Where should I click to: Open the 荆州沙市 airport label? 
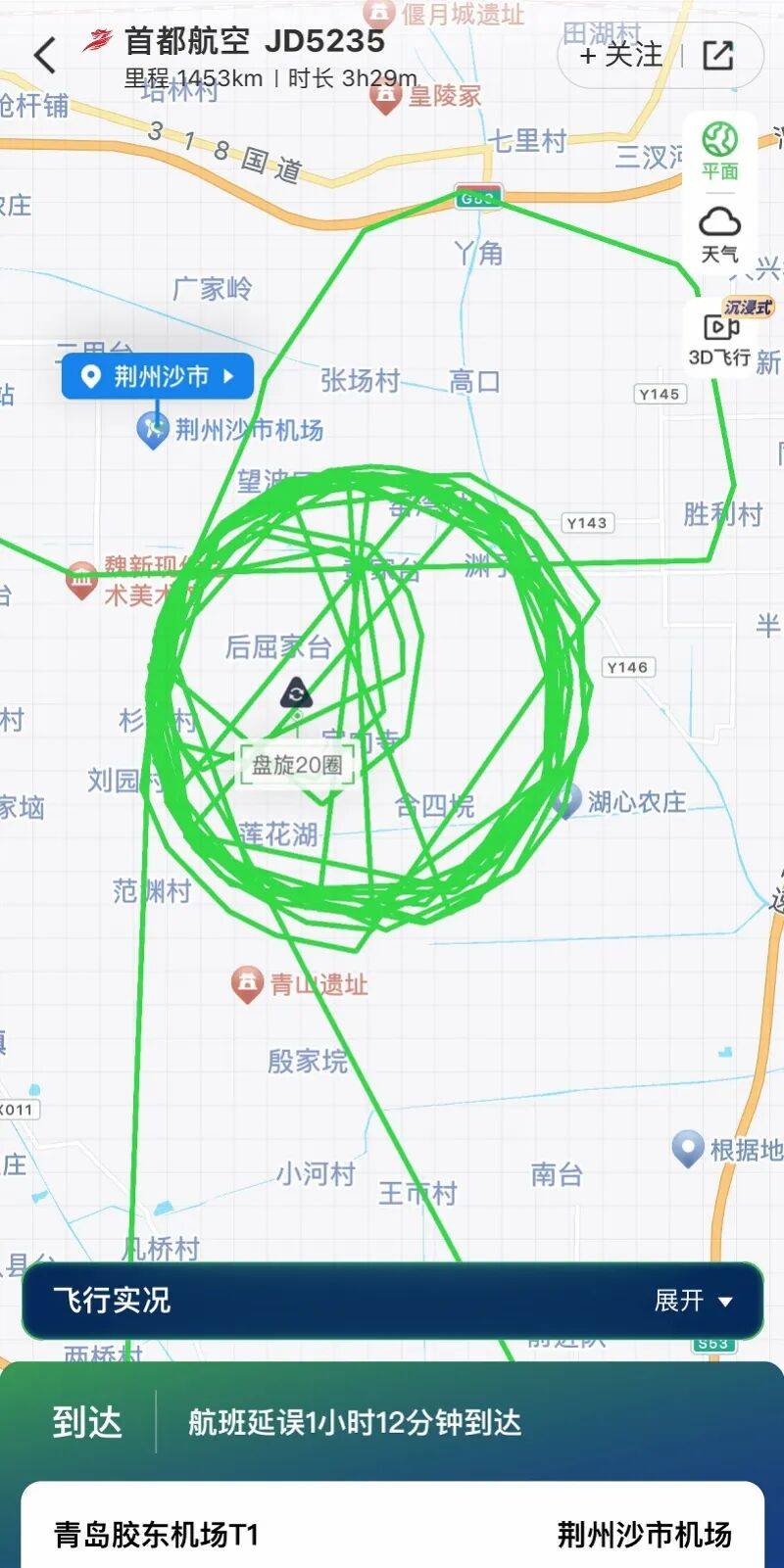pos(159,376)
